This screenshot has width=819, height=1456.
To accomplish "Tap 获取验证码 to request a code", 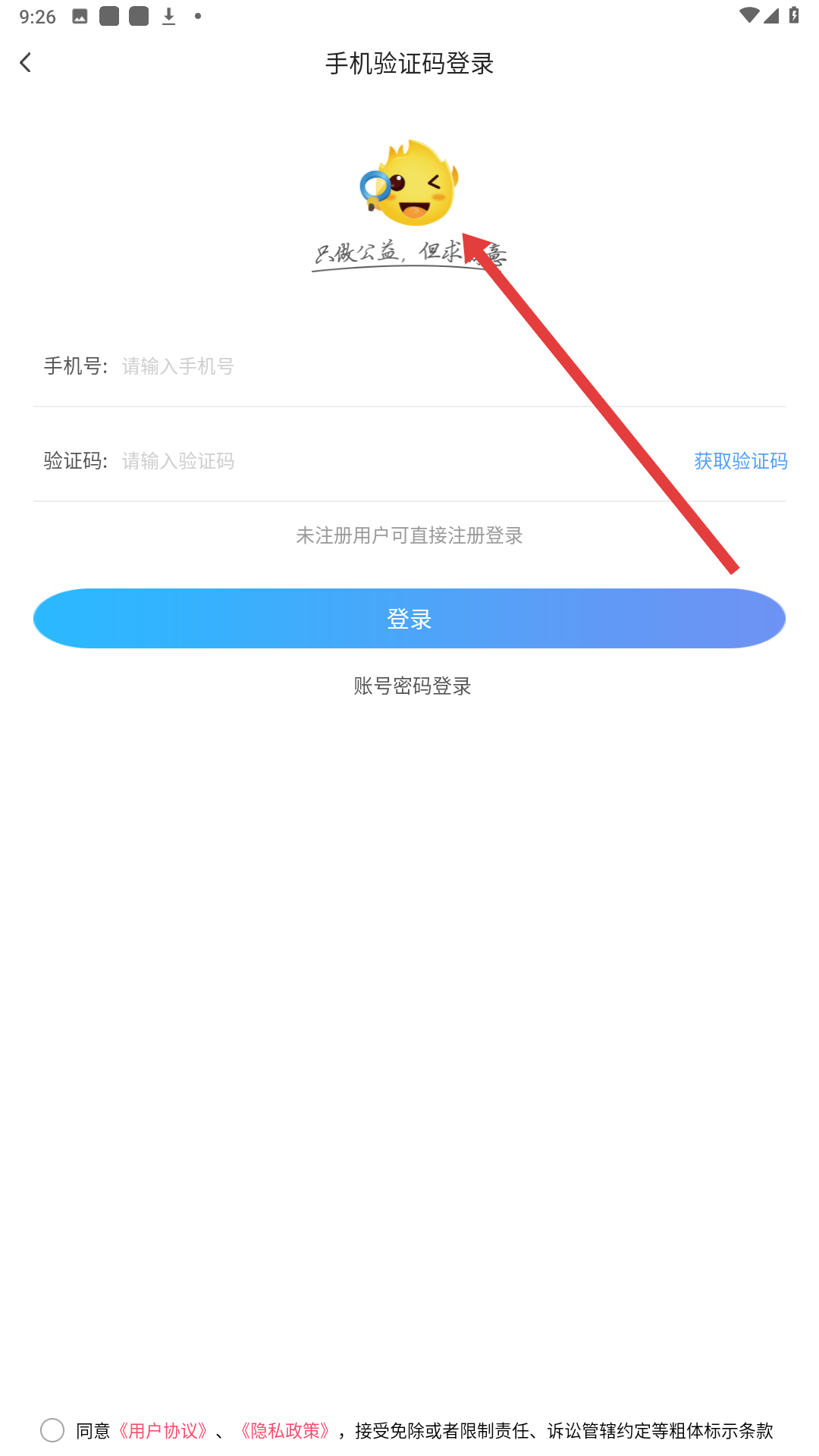I will tap(740, 461).
